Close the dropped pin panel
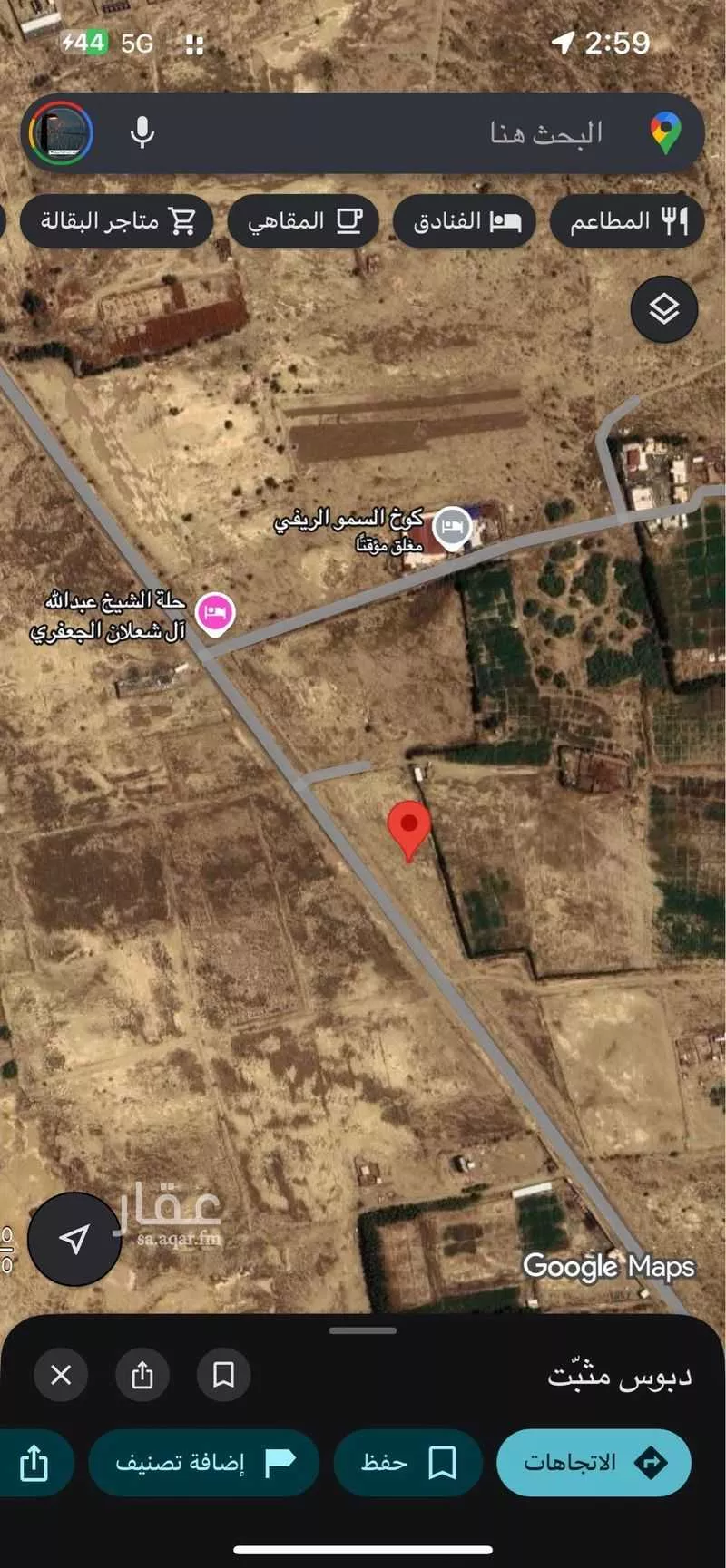 click(x=61, y=1375)
